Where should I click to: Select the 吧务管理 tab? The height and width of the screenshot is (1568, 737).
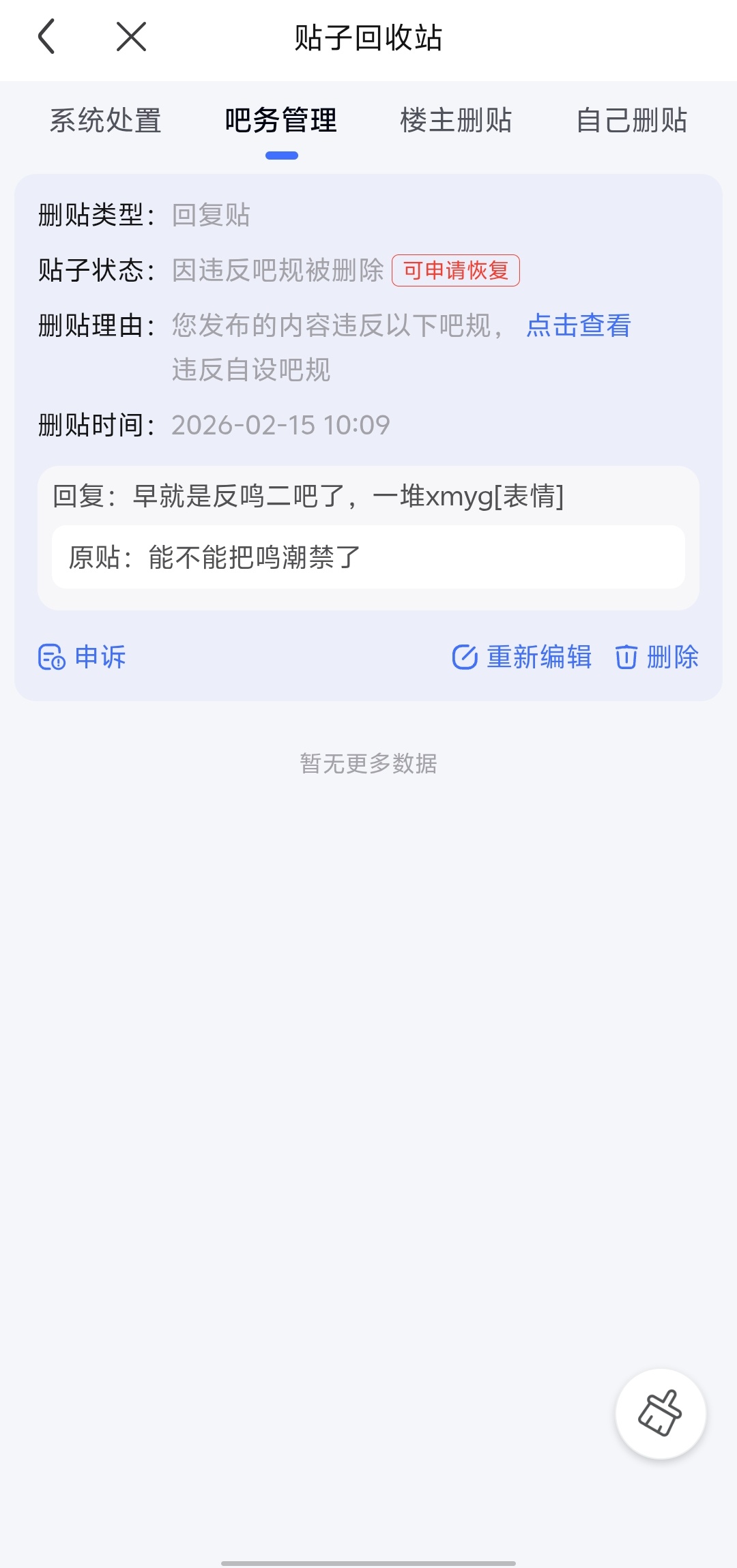tap(281, 121)
